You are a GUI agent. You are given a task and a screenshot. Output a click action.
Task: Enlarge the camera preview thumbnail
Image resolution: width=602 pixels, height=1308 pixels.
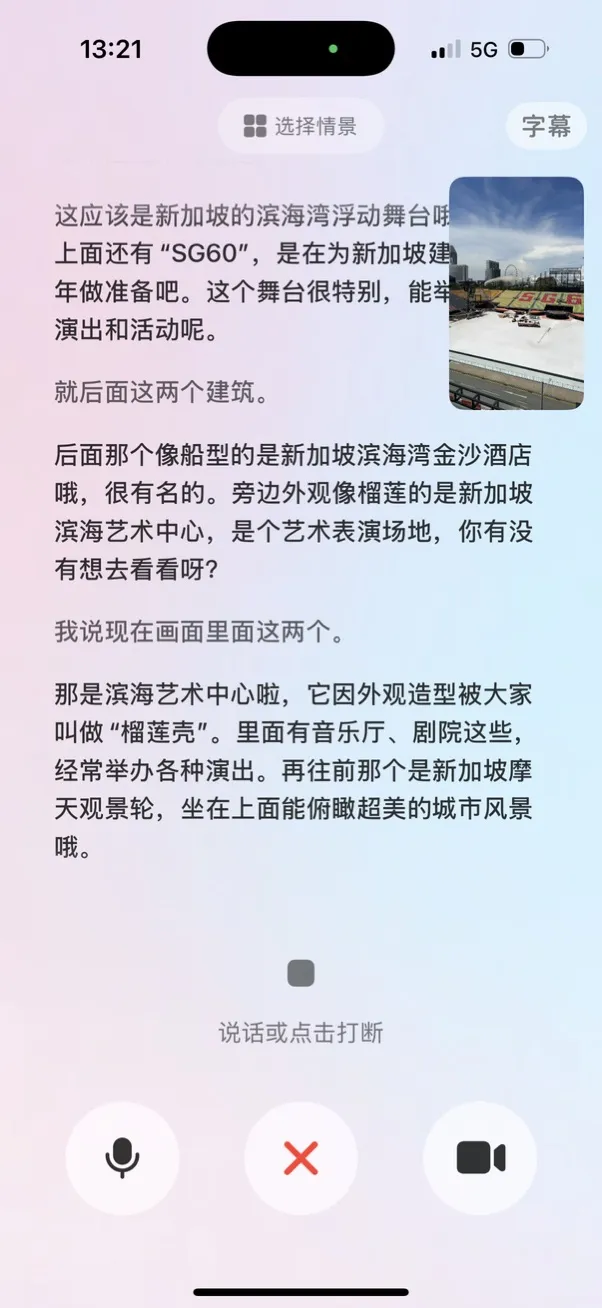pos(516,293)
